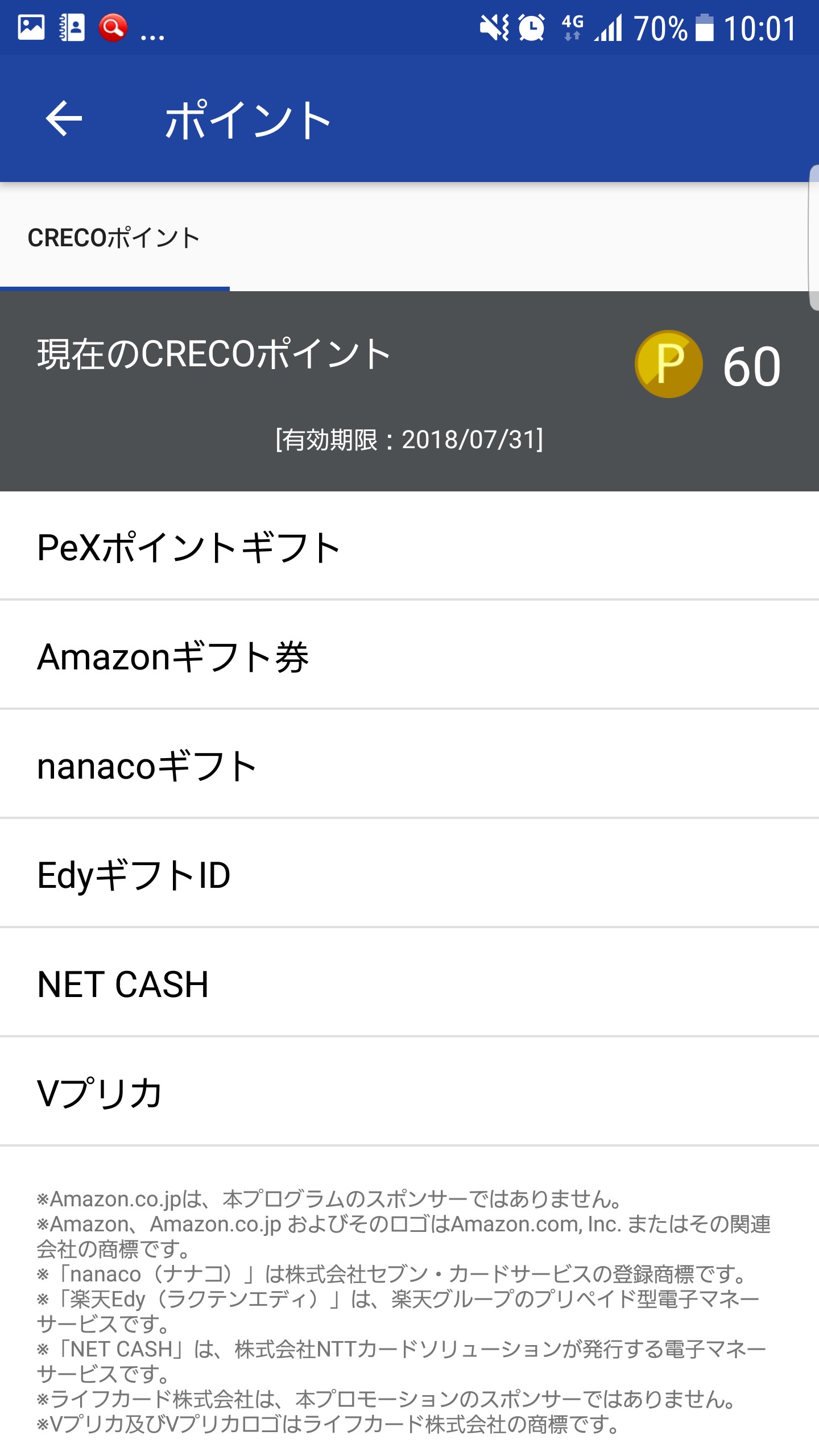Select EdyギフトID row
This screenshot has height=1456, width=819.
409,874
